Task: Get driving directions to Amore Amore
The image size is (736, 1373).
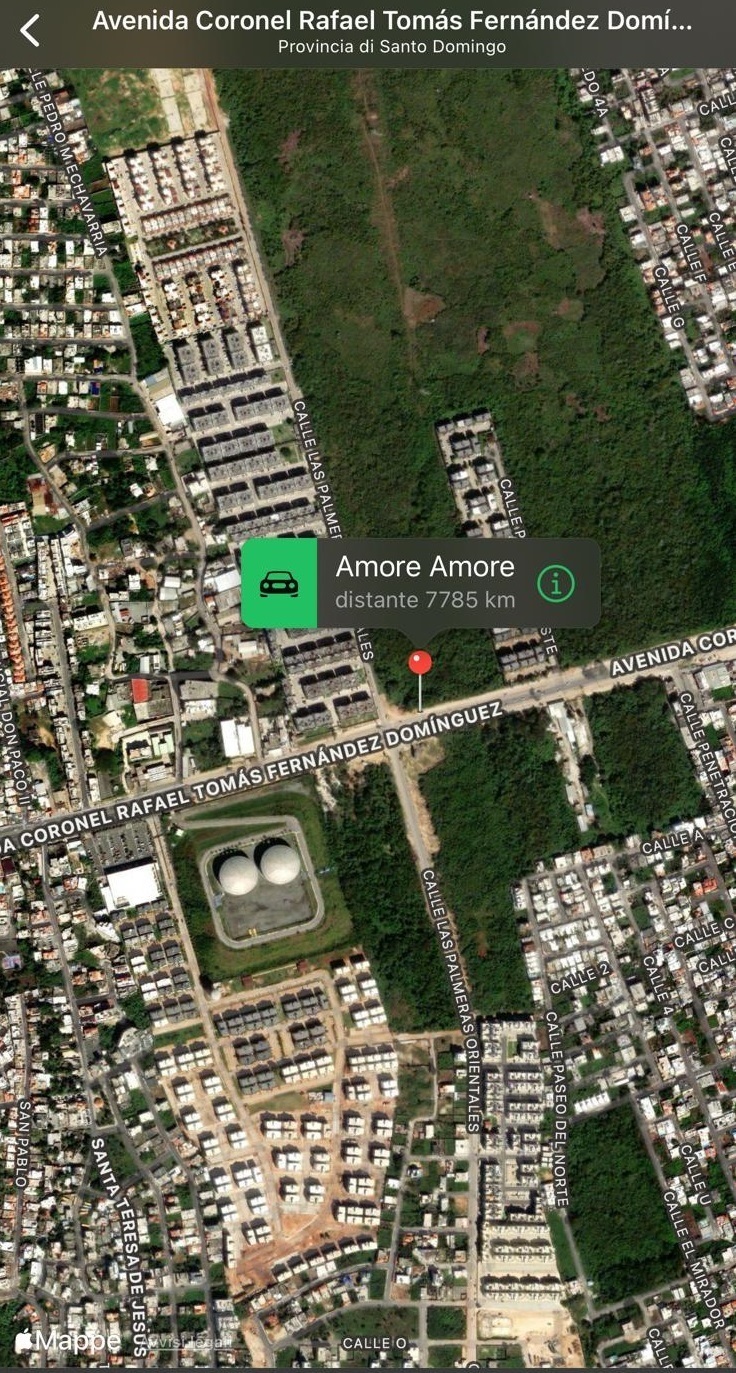Action: tap(279, 583)
